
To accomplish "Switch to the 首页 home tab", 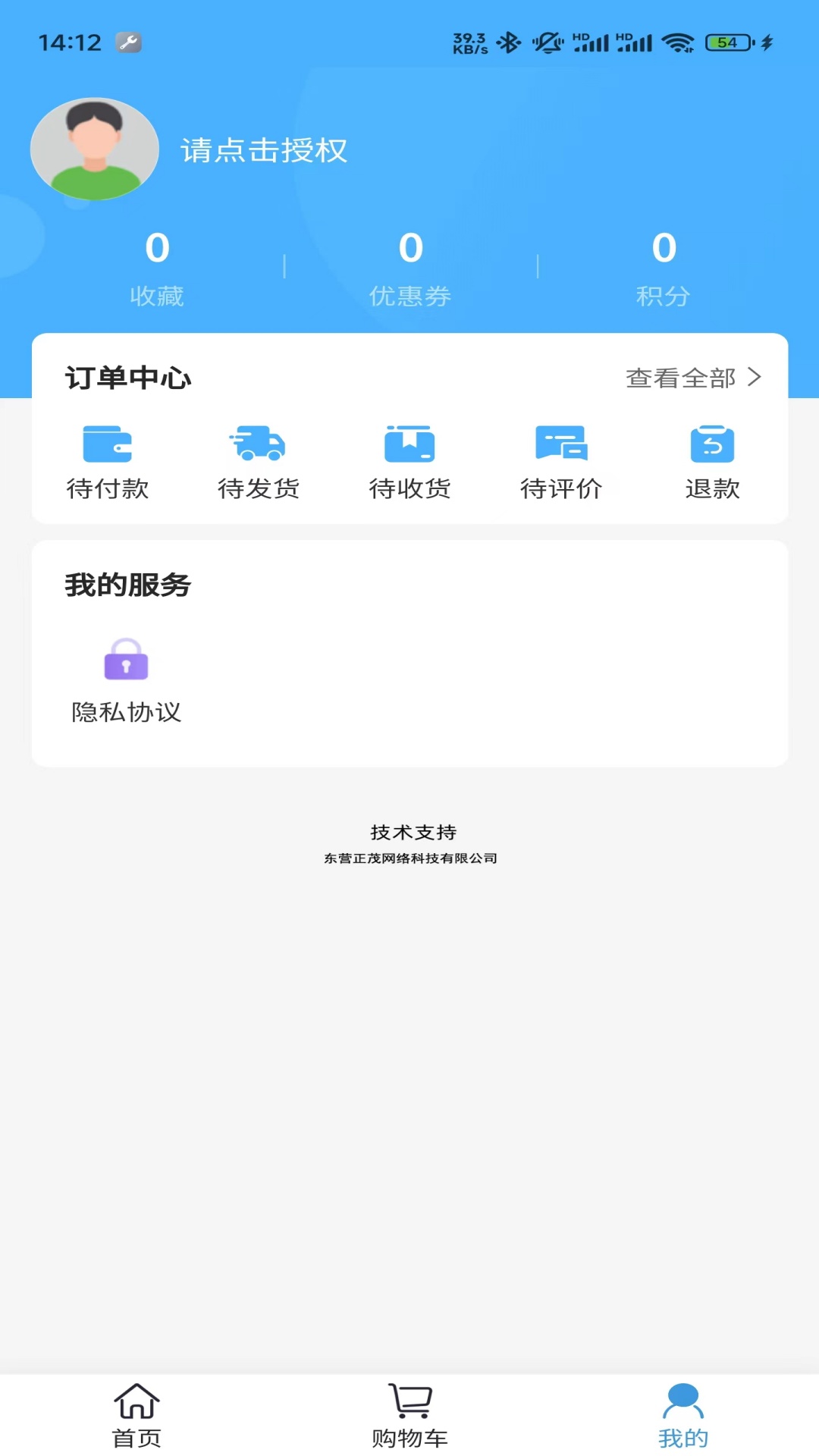I will 136,1415.
